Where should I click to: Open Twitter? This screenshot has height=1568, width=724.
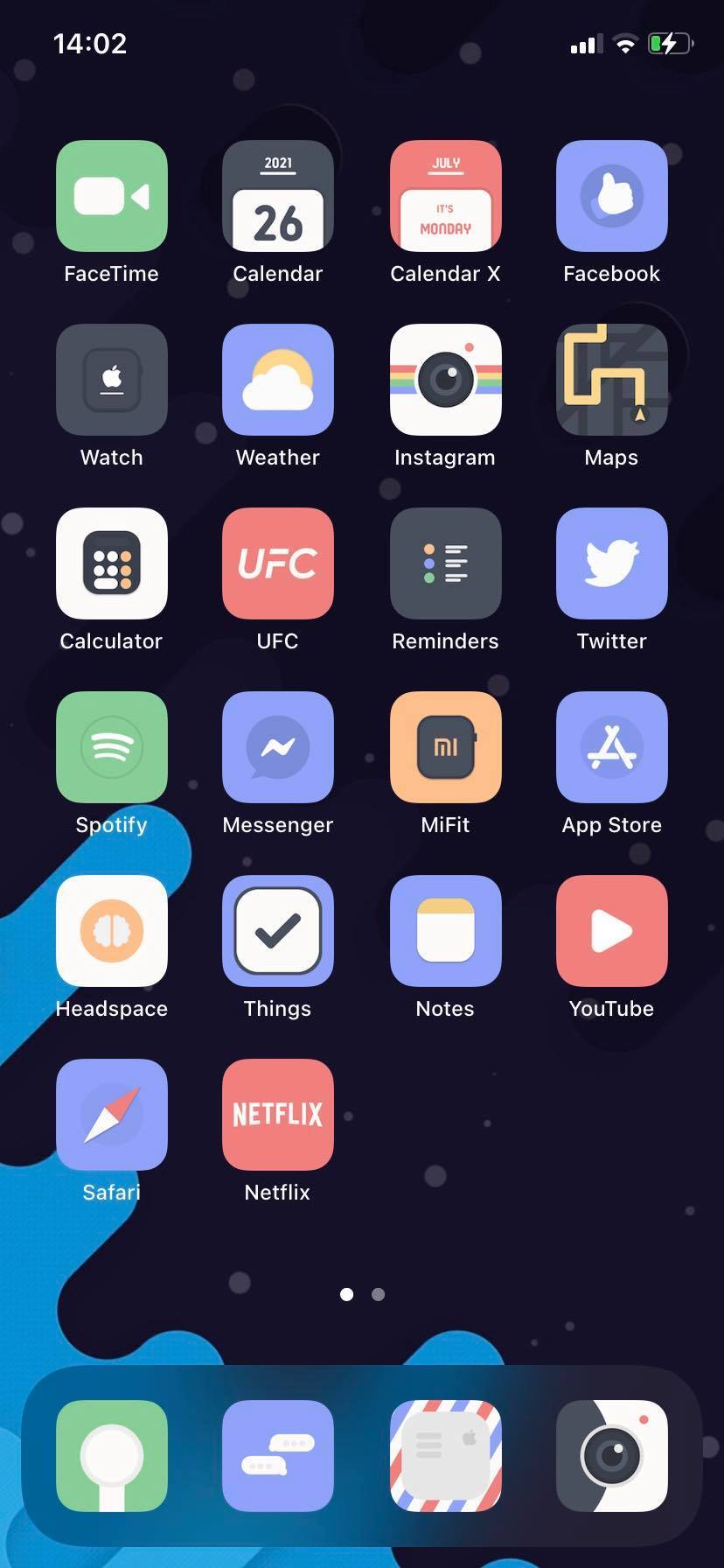(611, 563)
